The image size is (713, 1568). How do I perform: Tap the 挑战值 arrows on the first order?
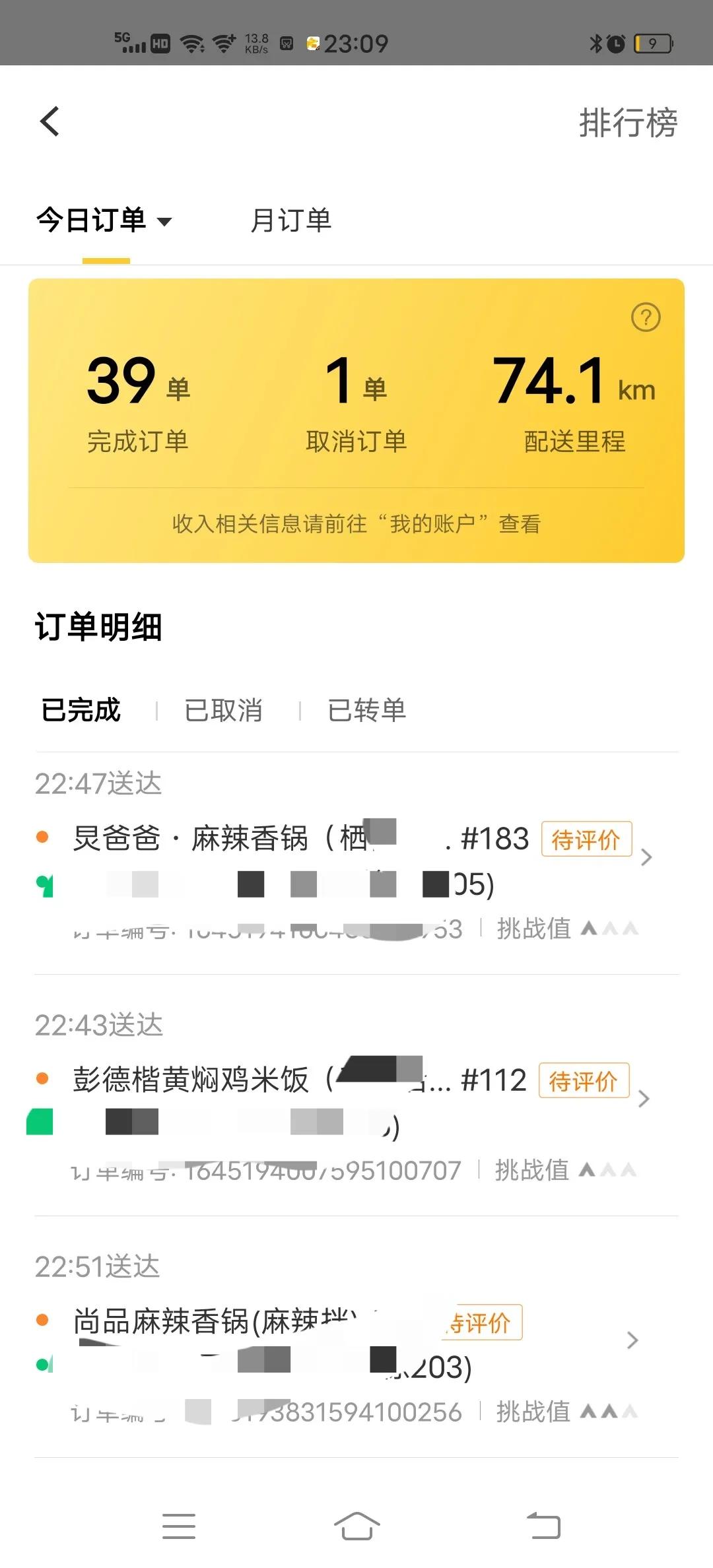click(x=608, y=928)
